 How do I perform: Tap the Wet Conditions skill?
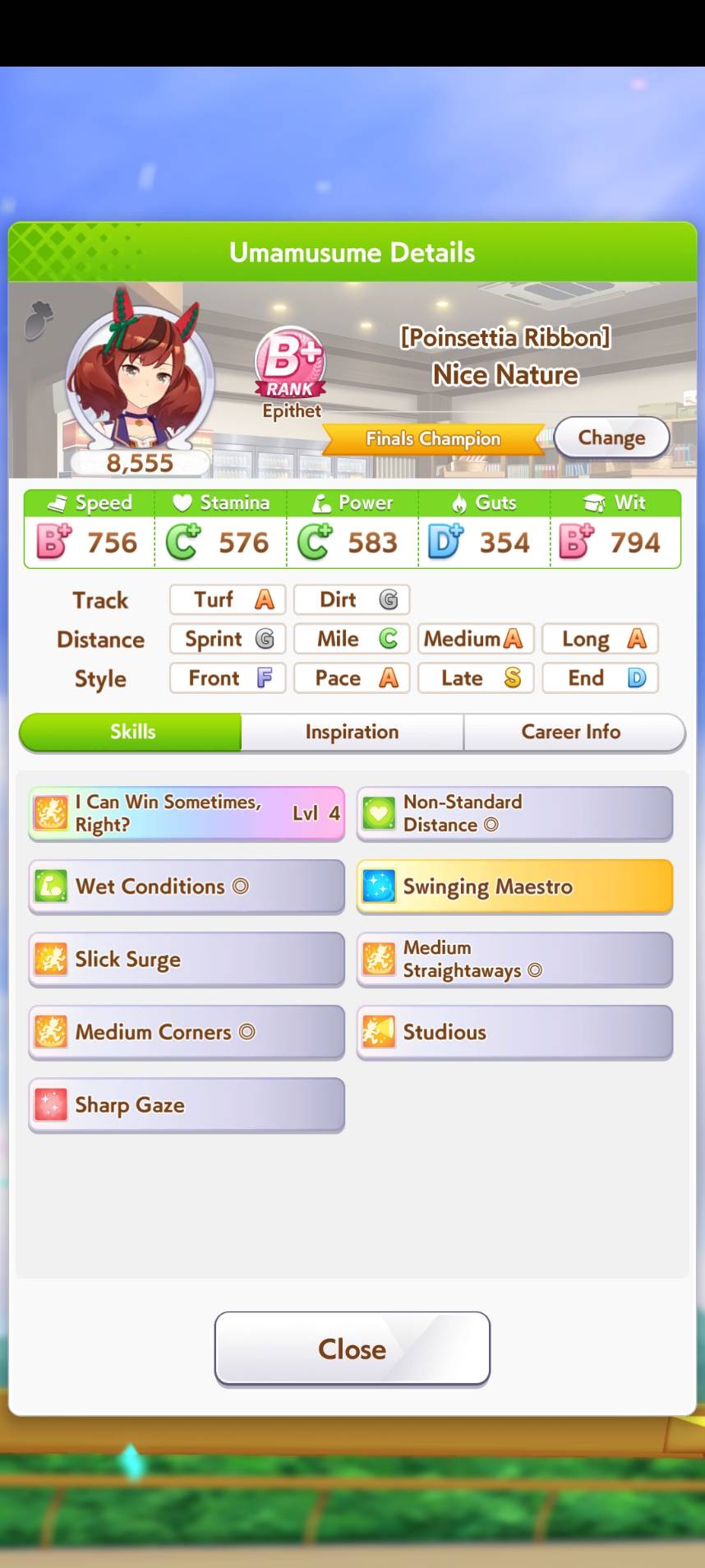click(x=187, y=886)
